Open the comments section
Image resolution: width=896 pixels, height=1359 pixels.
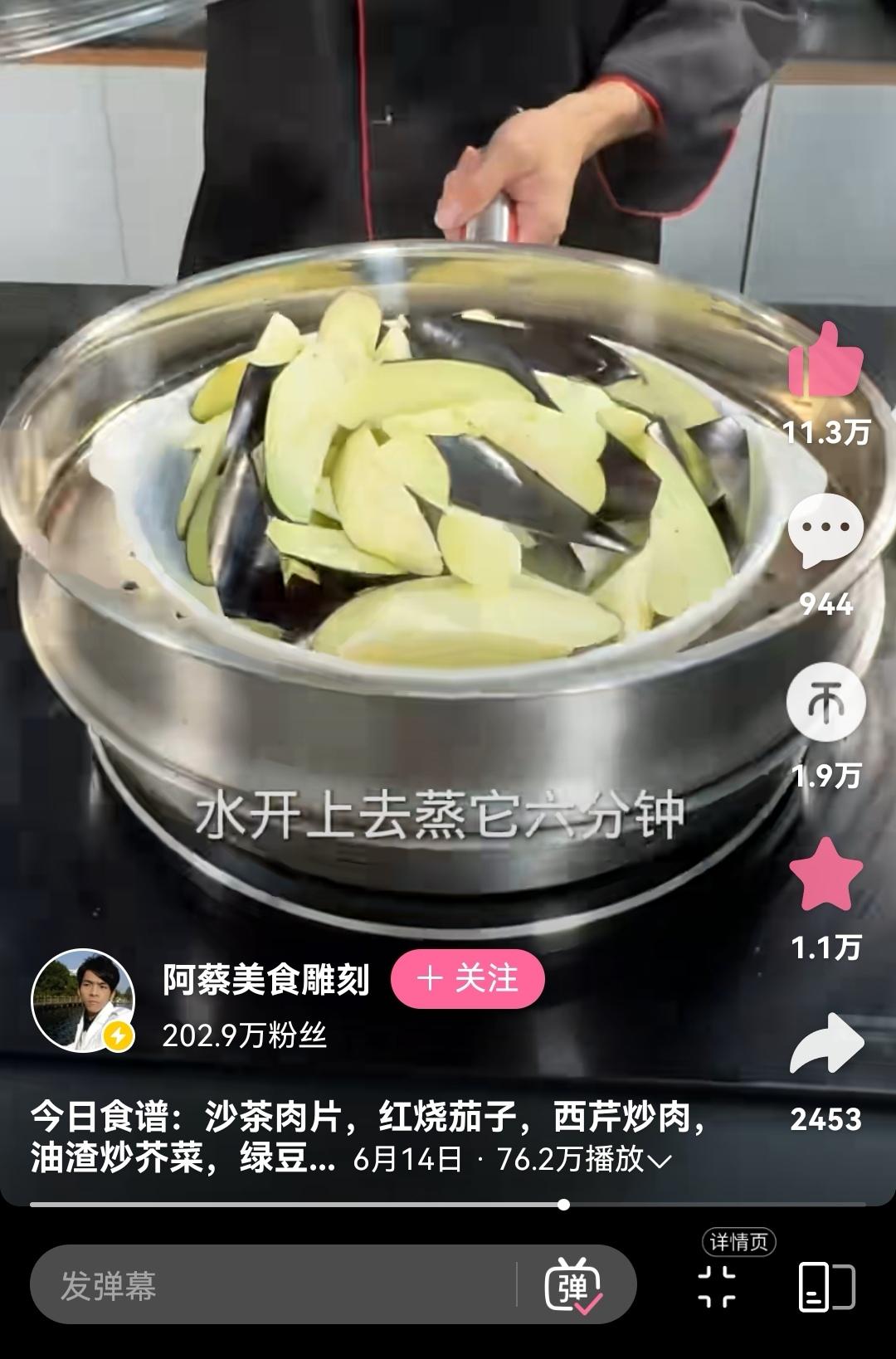[x=825, y=531]
